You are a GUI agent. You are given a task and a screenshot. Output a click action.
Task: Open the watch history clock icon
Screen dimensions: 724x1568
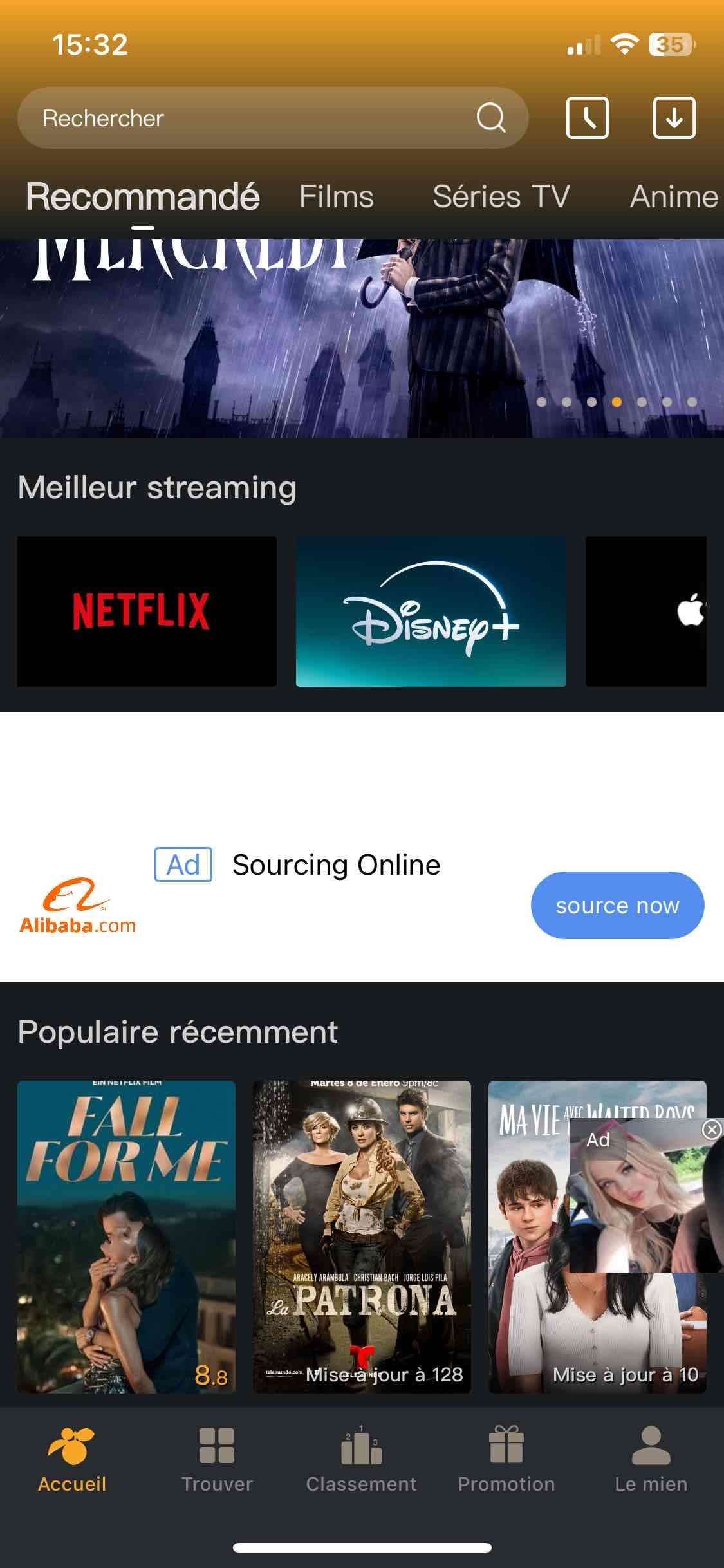pyautogui.click(x=587, y=118)
